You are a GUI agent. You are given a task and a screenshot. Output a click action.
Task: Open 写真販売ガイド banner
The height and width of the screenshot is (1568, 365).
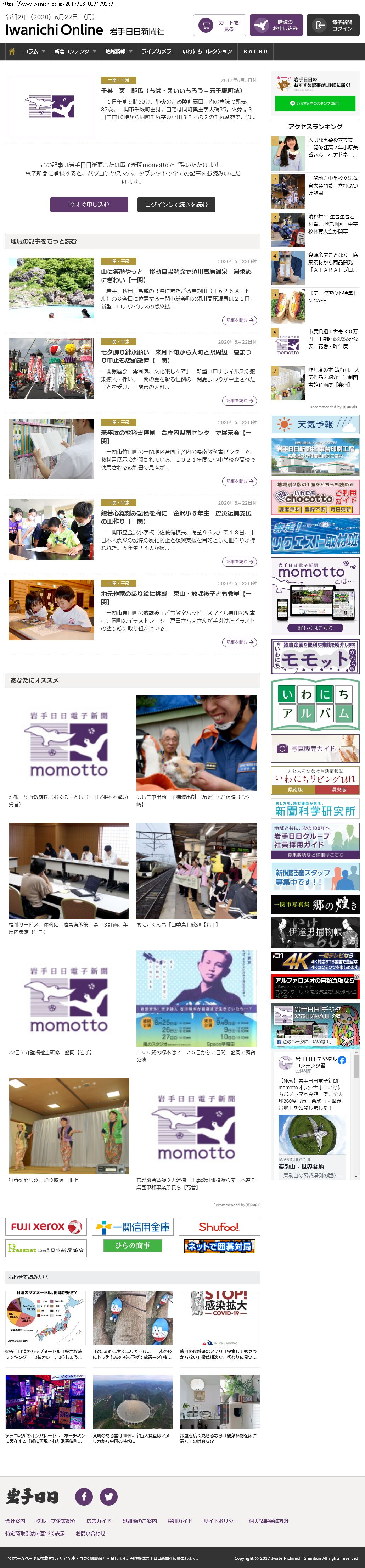[x=315, y=748]
